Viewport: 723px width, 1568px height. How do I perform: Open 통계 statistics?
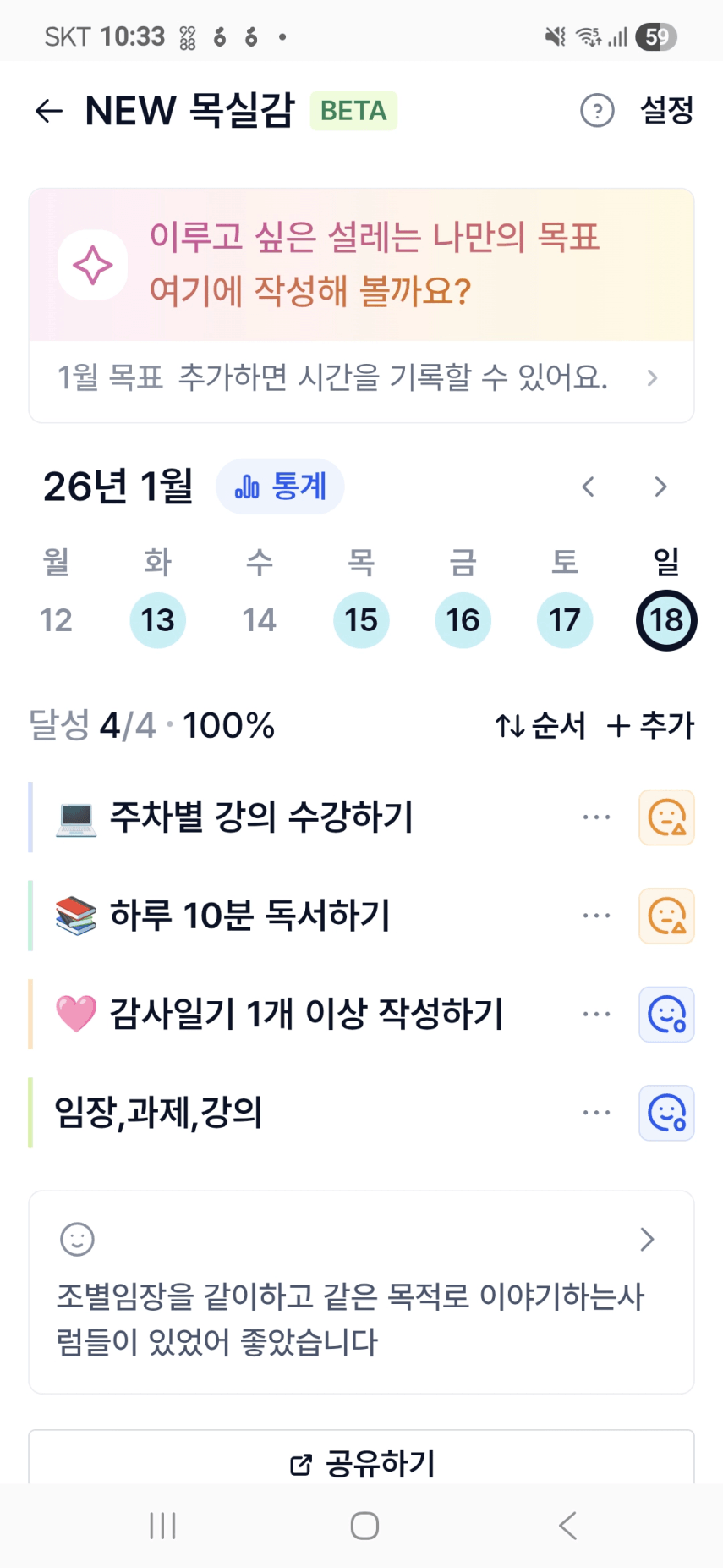[280, 487]
